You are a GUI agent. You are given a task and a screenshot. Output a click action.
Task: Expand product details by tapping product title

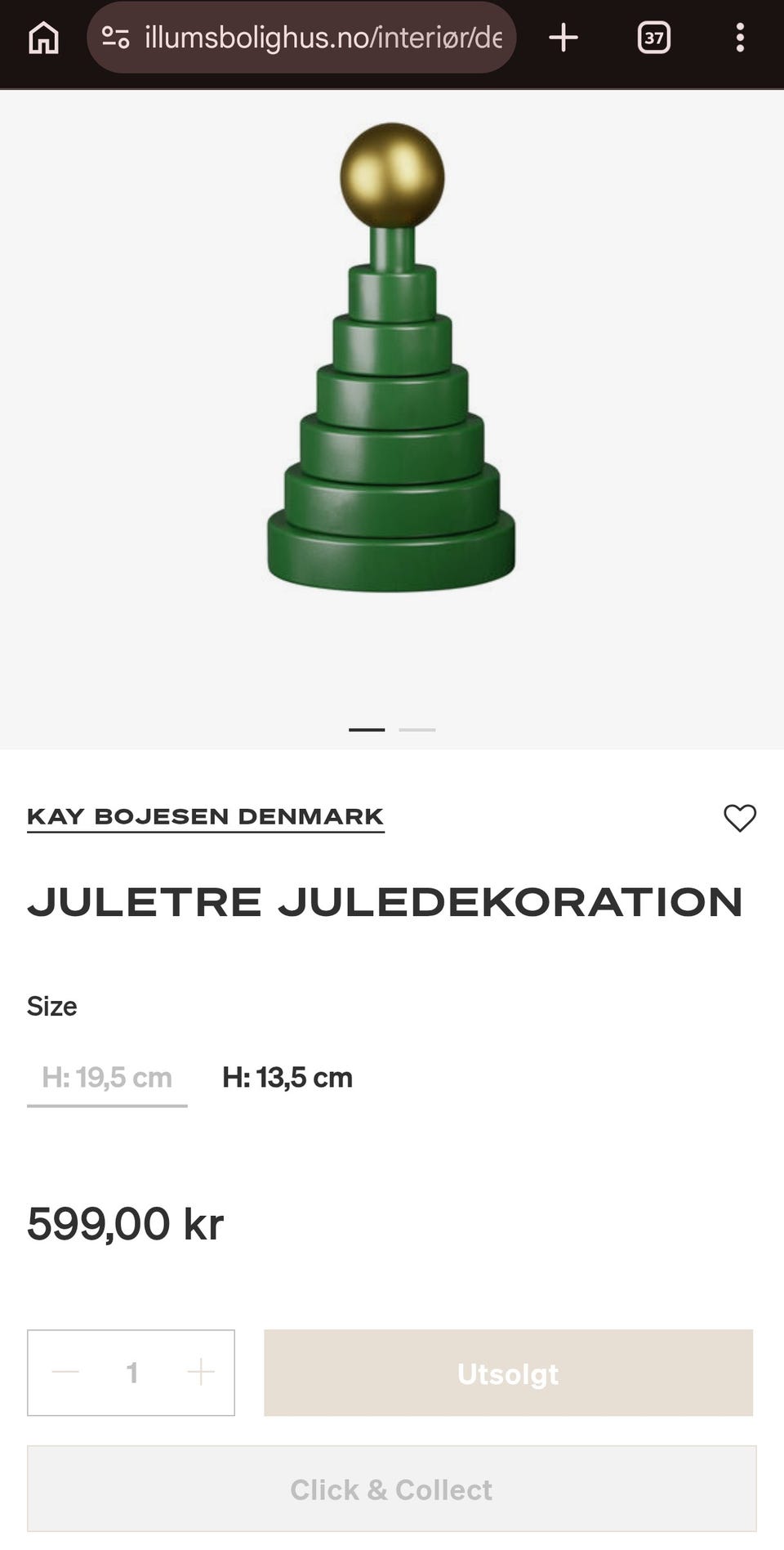click(x=384, y=903)
